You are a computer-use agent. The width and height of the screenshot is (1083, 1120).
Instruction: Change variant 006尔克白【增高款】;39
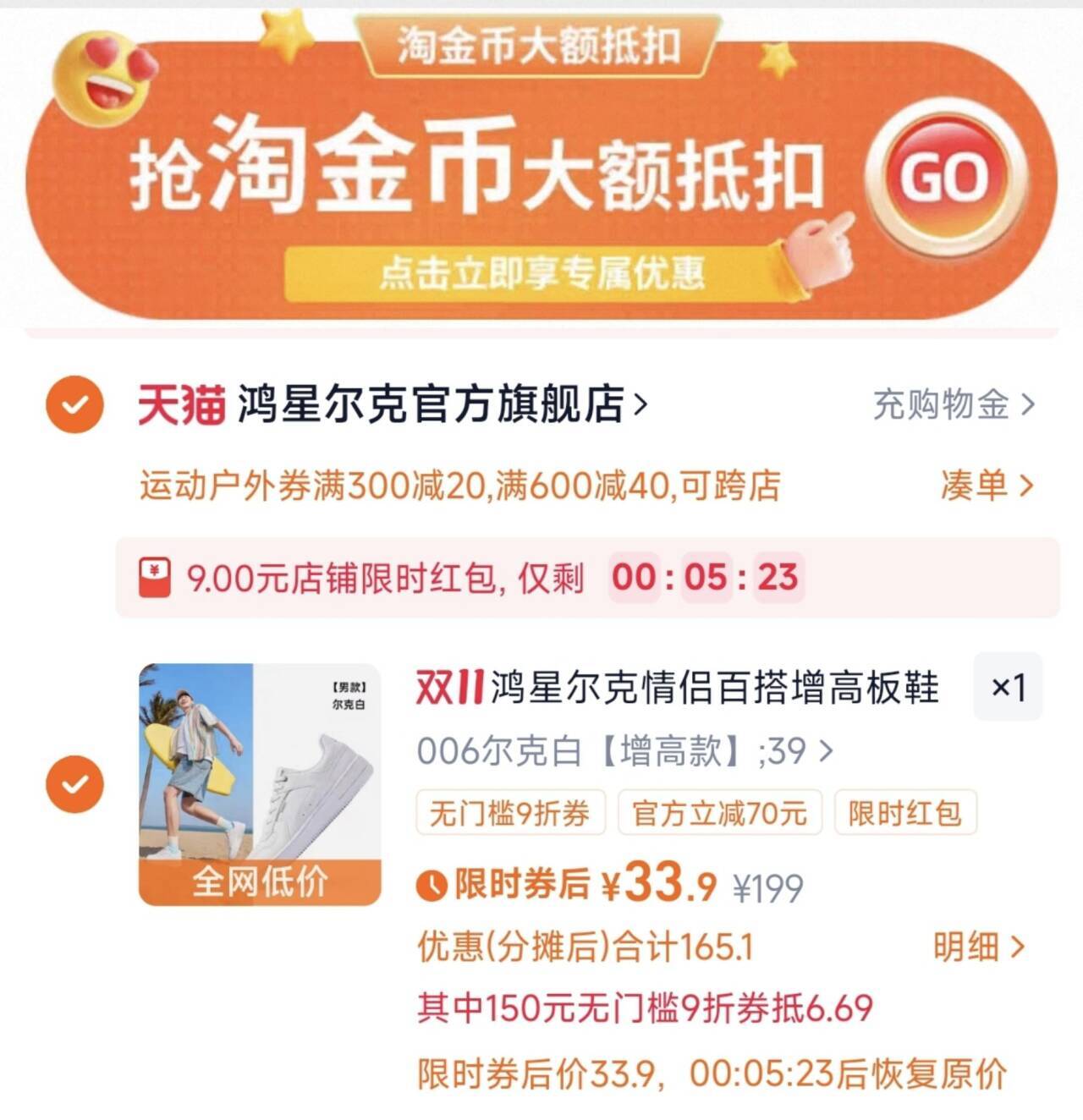coord(624,750)
